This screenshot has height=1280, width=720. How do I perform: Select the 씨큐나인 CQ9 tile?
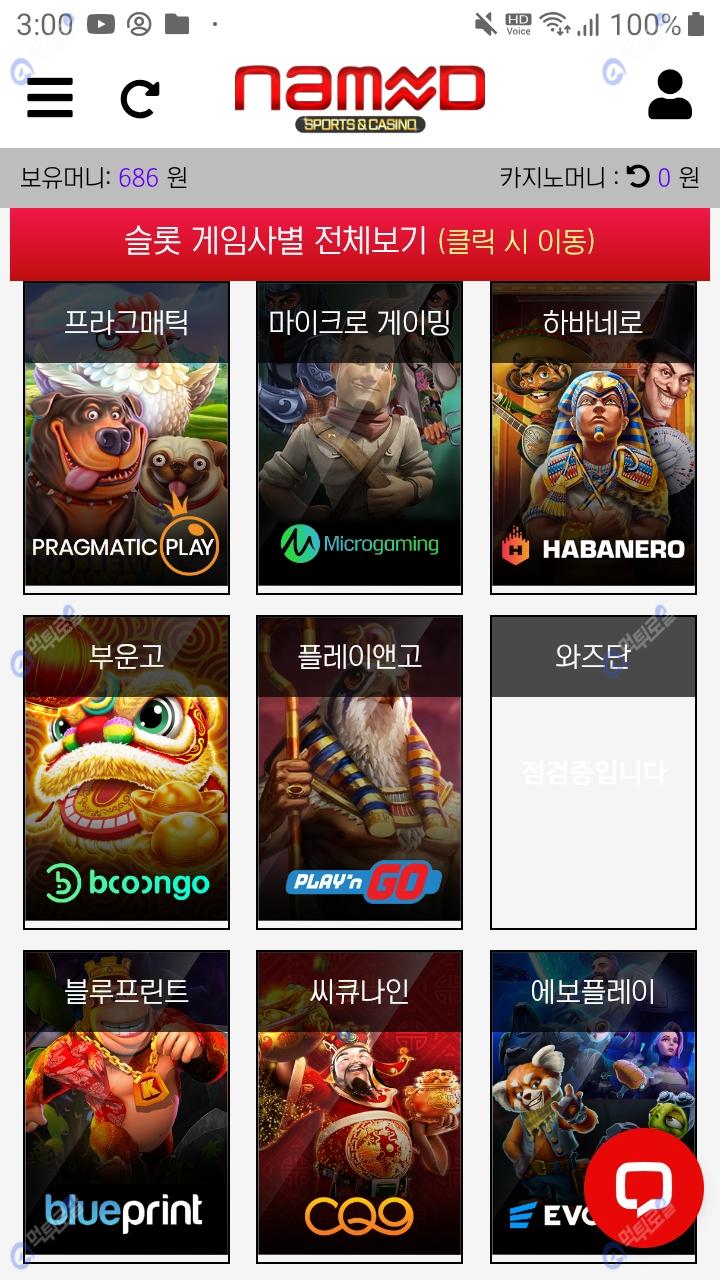coord(359,1105)
